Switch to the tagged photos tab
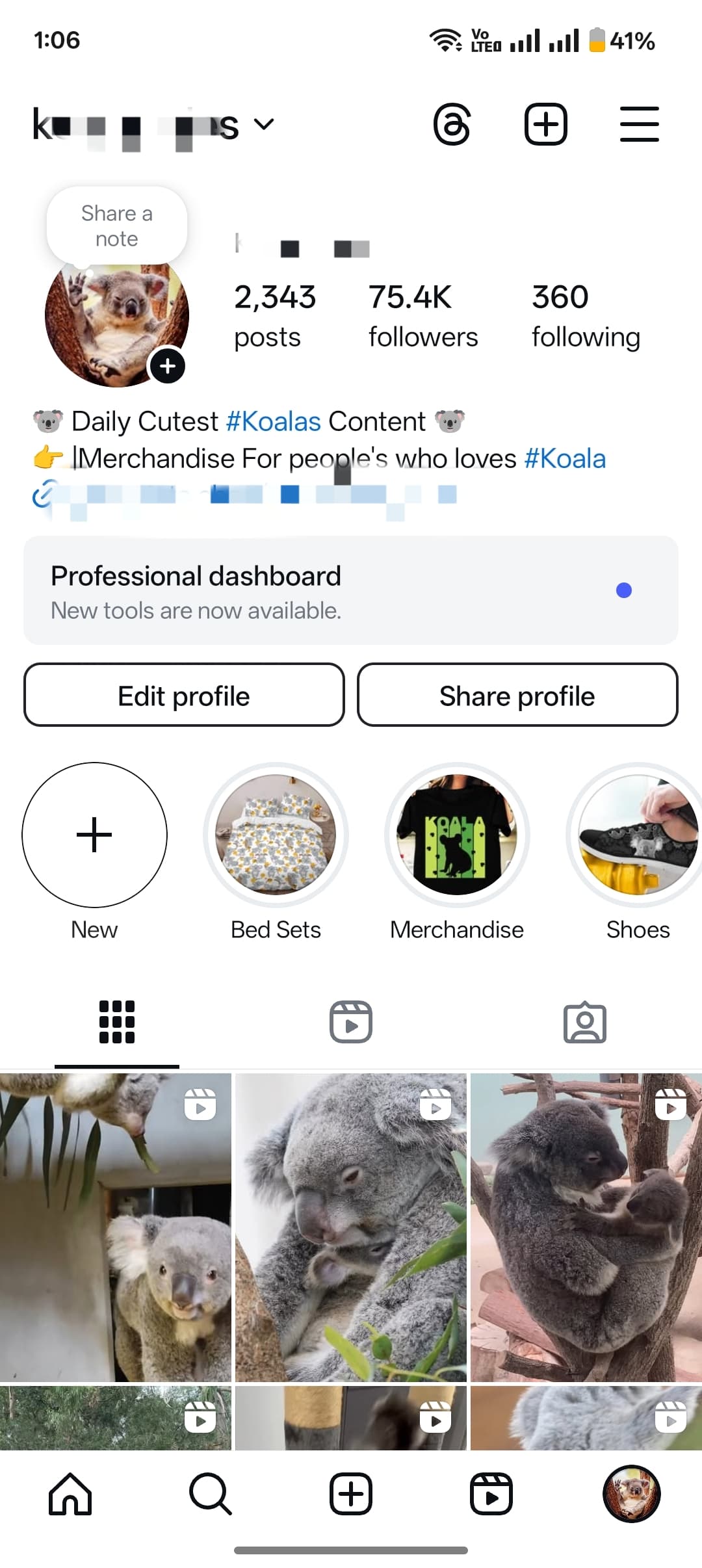 [x=585, y=1022]
